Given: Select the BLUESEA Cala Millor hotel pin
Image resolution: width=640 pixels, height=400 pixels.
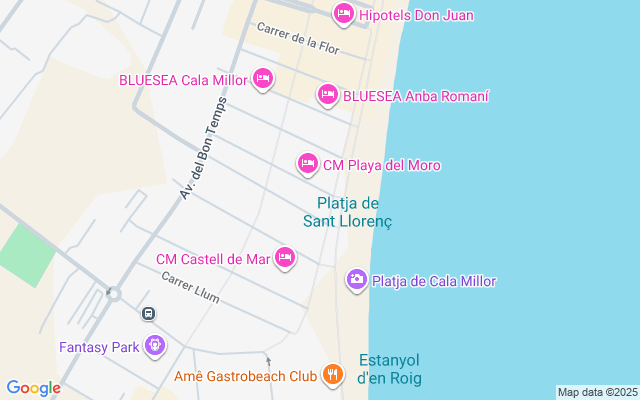Looking at the screenshot, I should (x=262, y=78).
